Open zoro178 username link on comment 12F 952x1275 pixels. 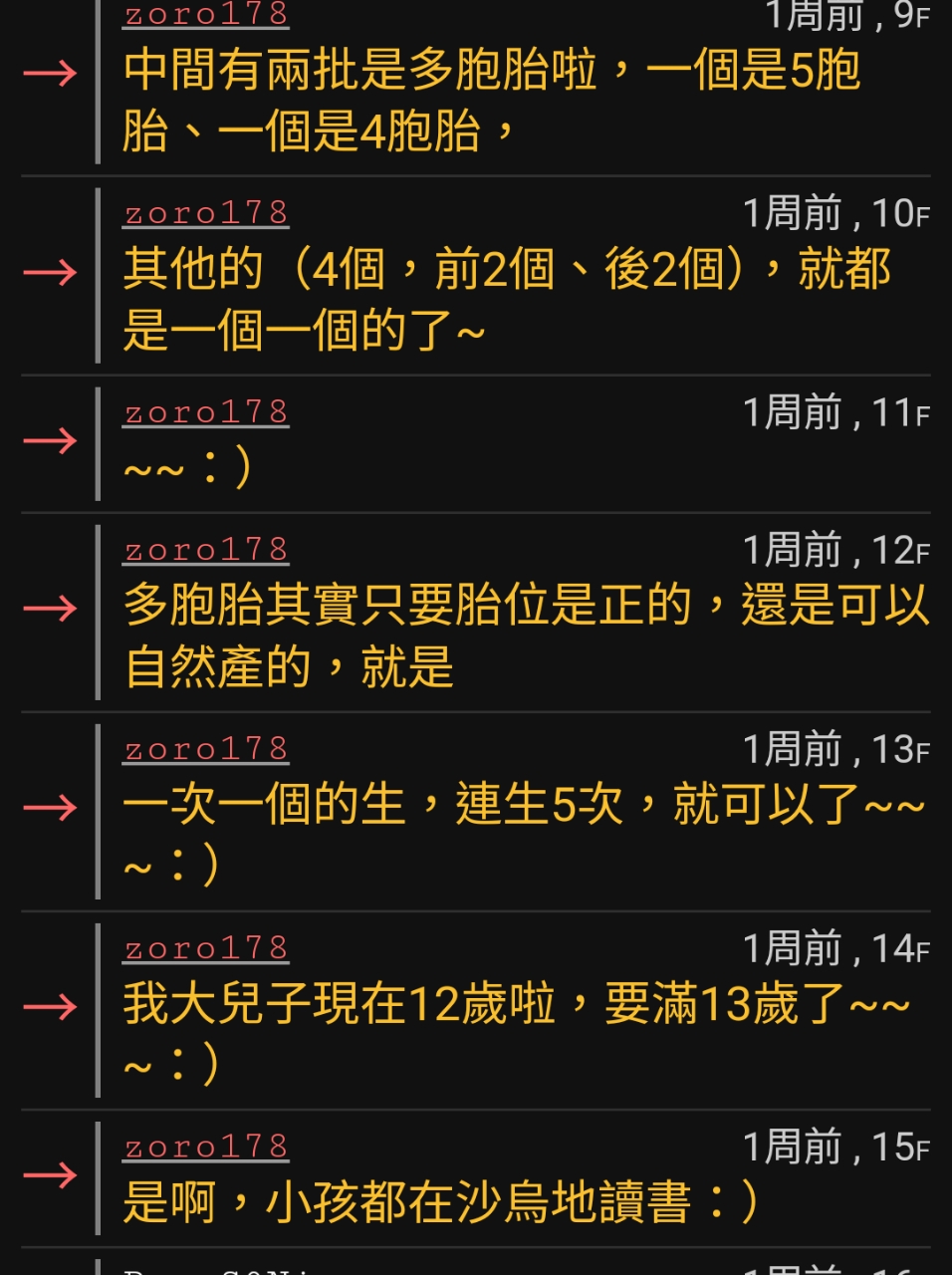(x=206, y=550)
